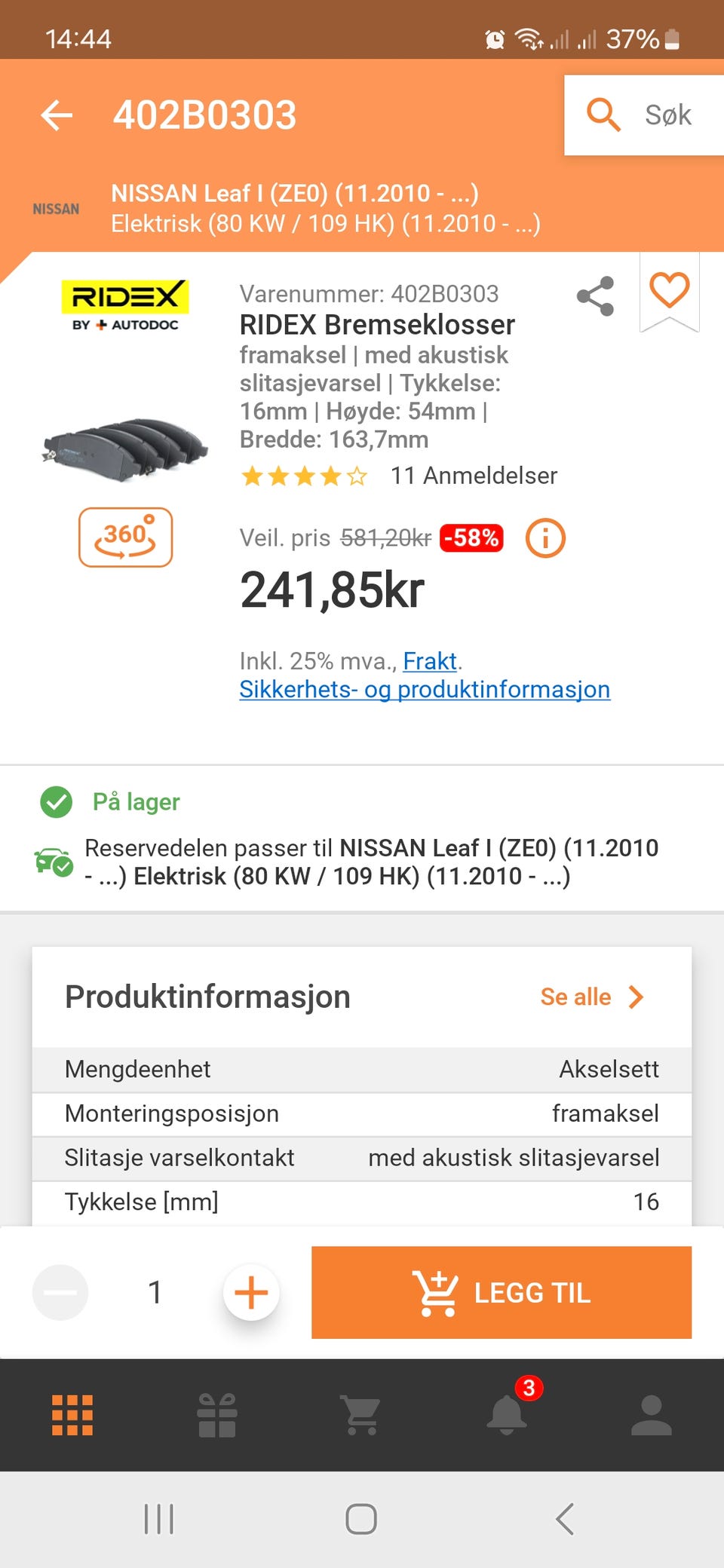Go back using the top arrow
724x1568 pixels.
click(57, 115)
